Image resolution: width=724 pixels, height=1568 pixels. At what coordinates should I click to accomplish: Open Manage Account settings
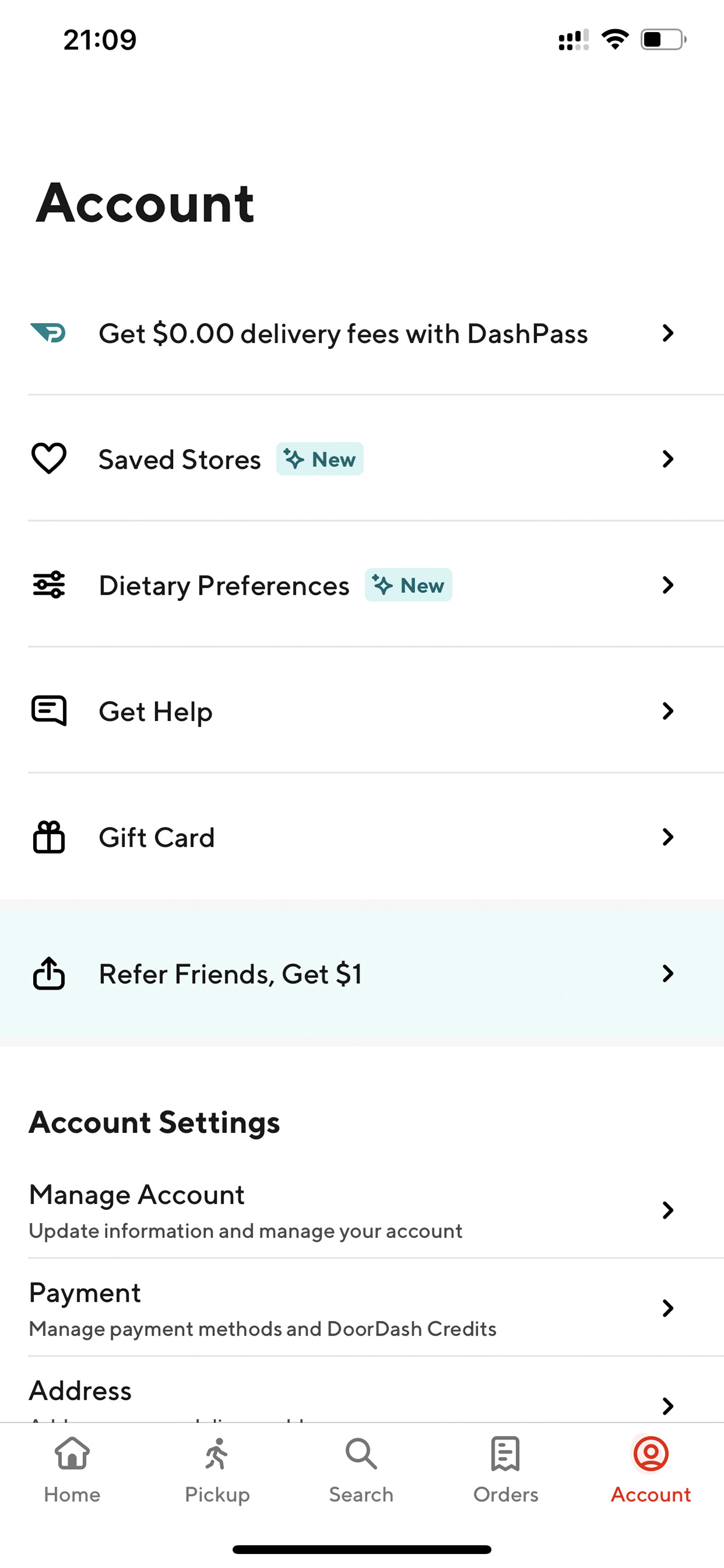point(362,1210)
